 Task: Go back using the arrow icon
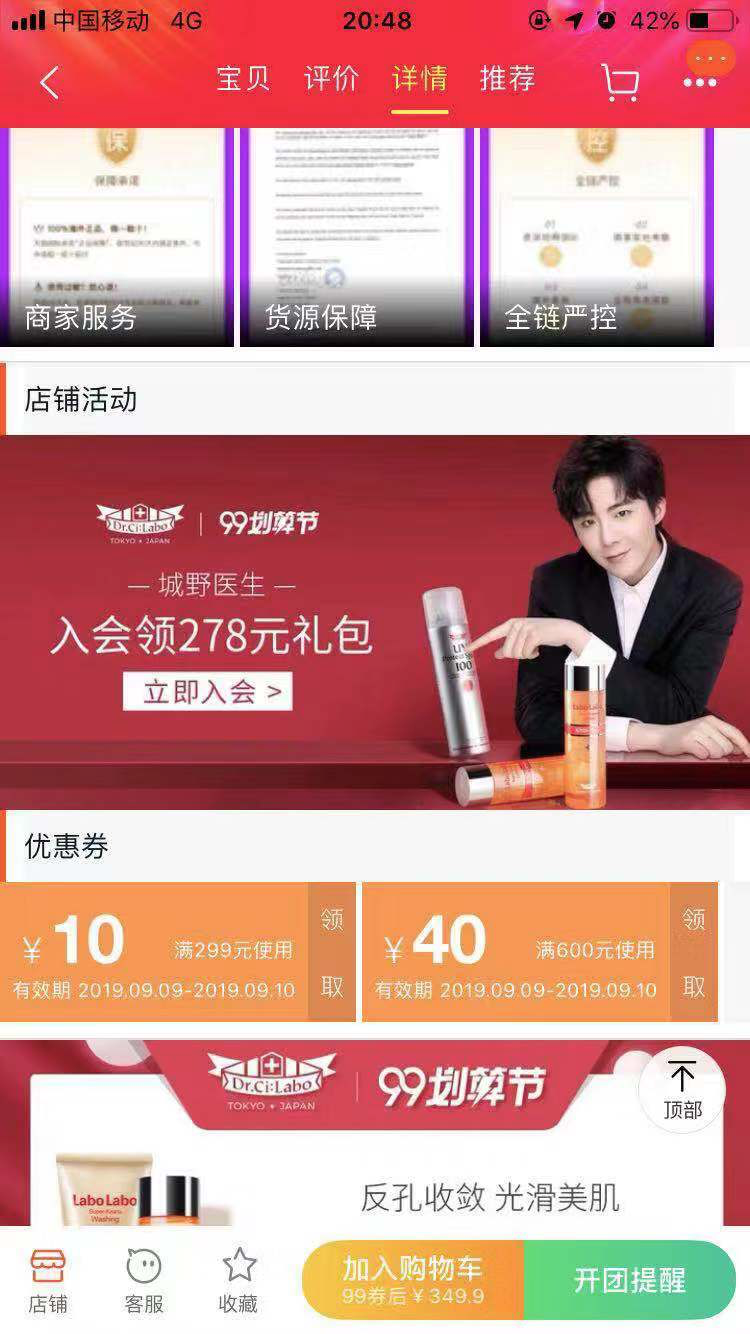coord(49,82)
